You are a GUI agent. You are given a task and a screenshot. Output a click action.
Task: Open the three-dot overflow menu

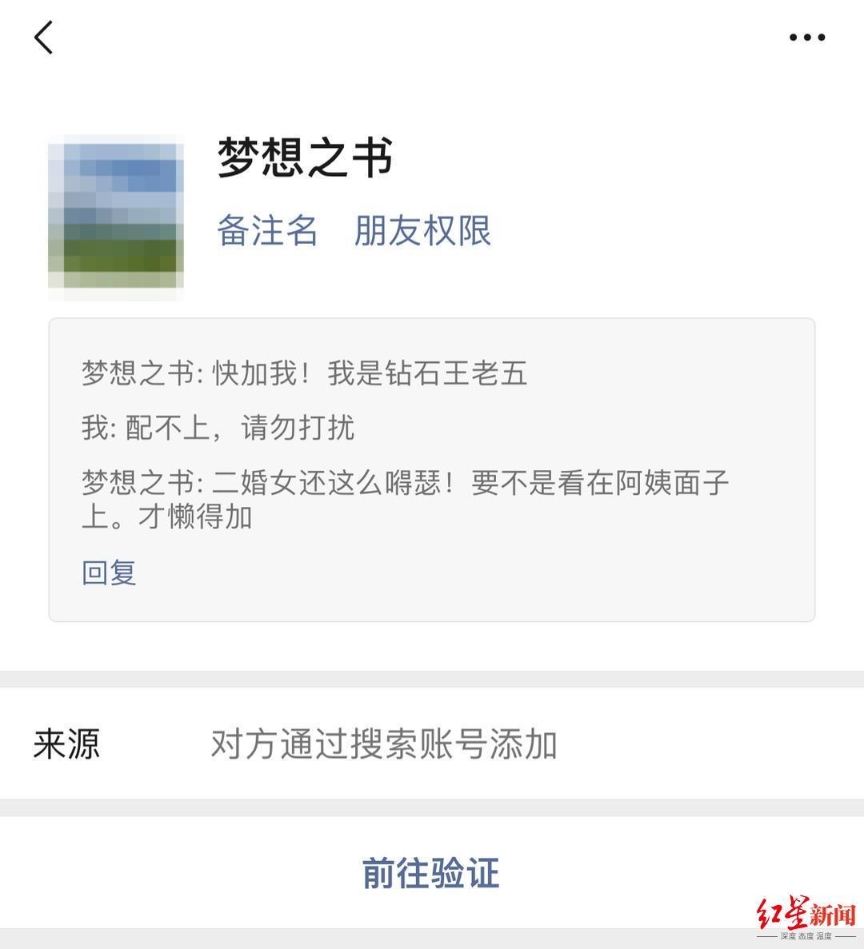(806, 38)
